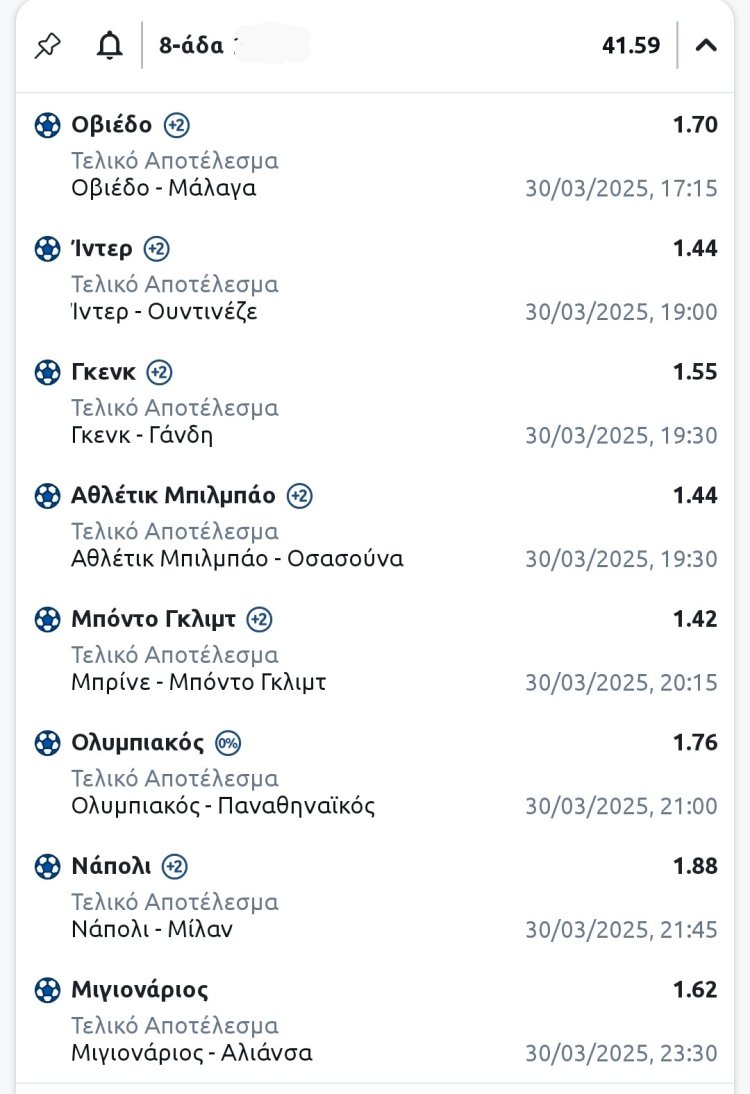Tap the +2 badge next to Γκενκ
The width and height of the screenshot is (750, 1094).
[x=159, y=372]
